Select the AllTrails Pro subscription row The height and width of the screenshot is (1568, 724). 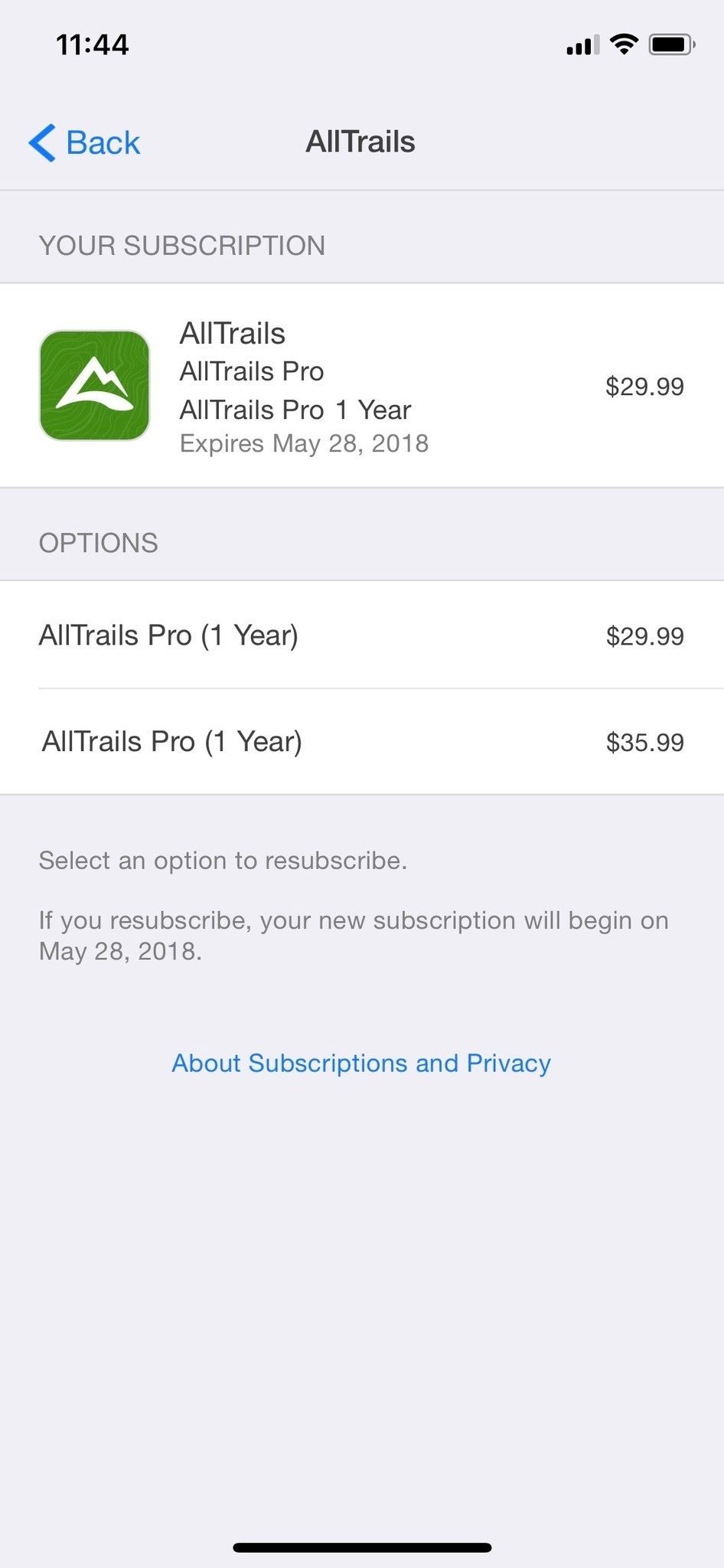(362, 385)
